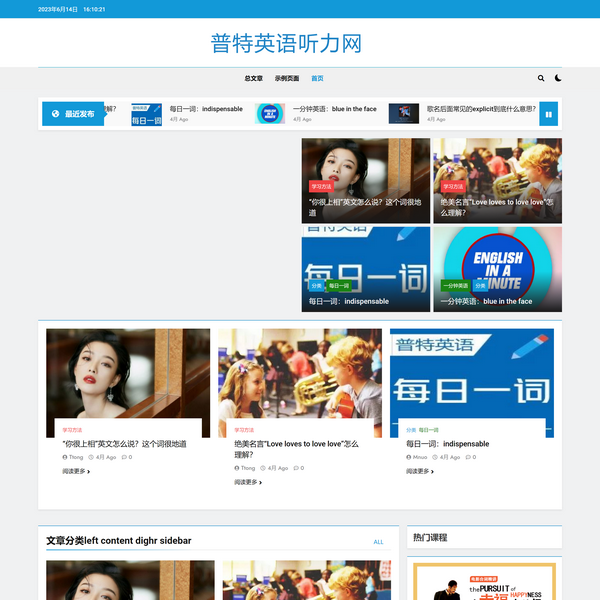Image resolution: width=600 pixels, height=600 pixels.
Task: Open featured tile Love loves to love love
Action: (497, 207)
